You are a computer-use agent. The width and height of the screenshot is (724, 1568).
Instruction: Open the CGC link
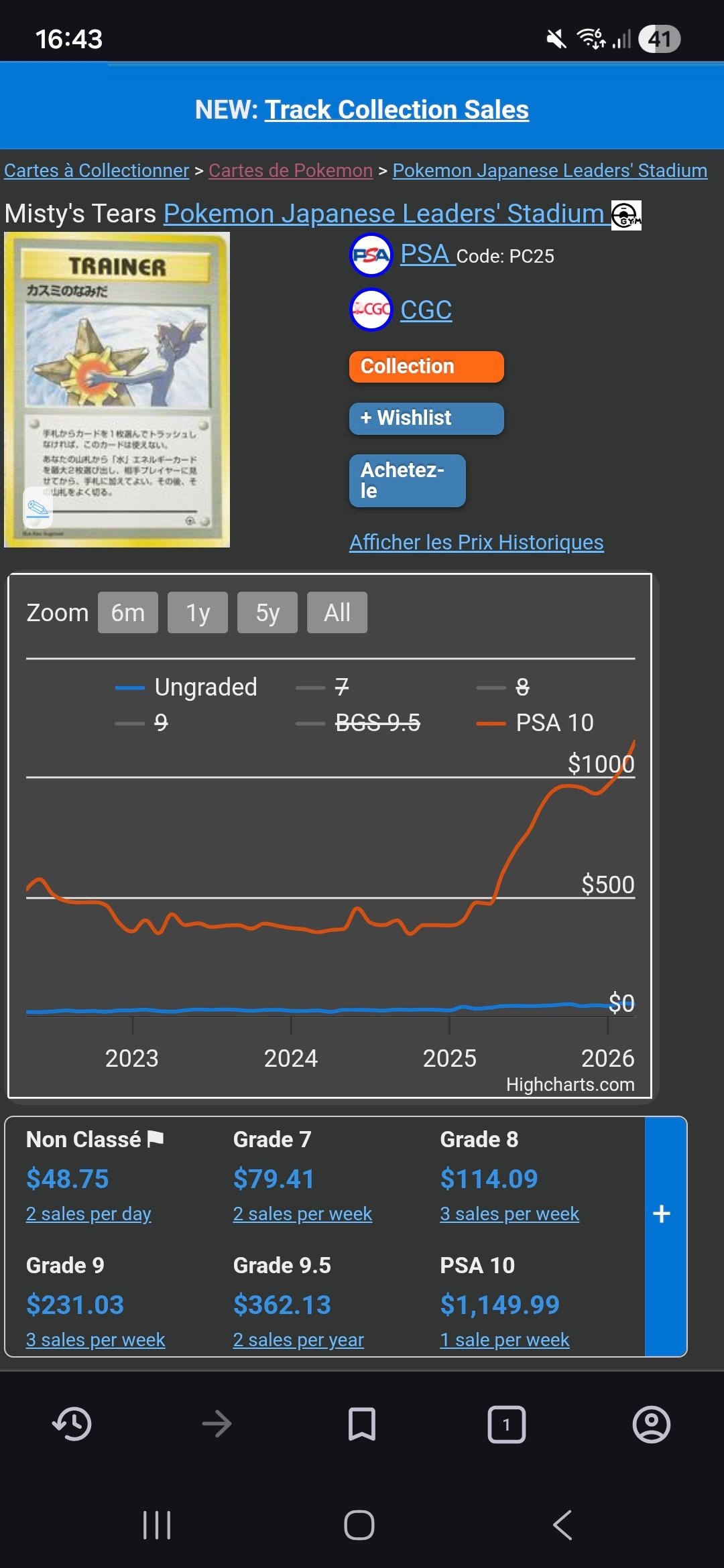click(x=426, y=310)
